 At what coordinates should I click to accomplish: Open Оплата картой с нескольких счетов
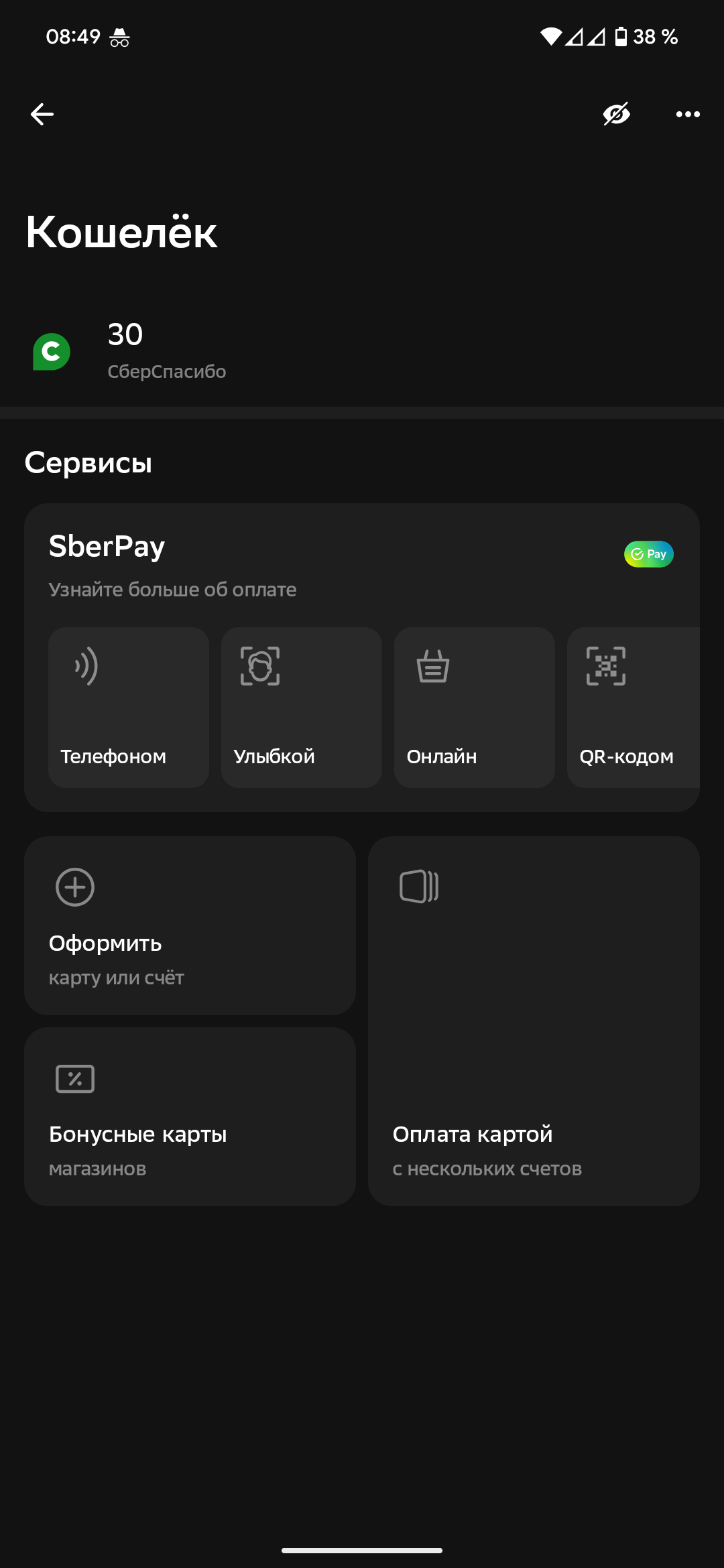coord(534,1021)
